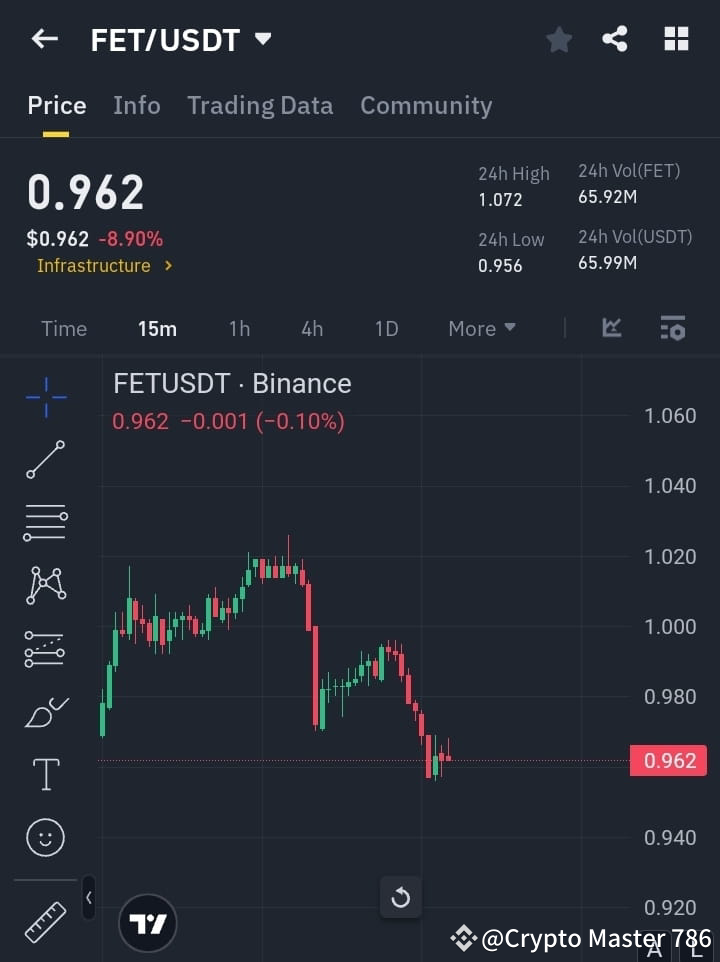Collapse the drawing tools sidebar
This screenshot has width=720, height=962.
click(88, 898)
